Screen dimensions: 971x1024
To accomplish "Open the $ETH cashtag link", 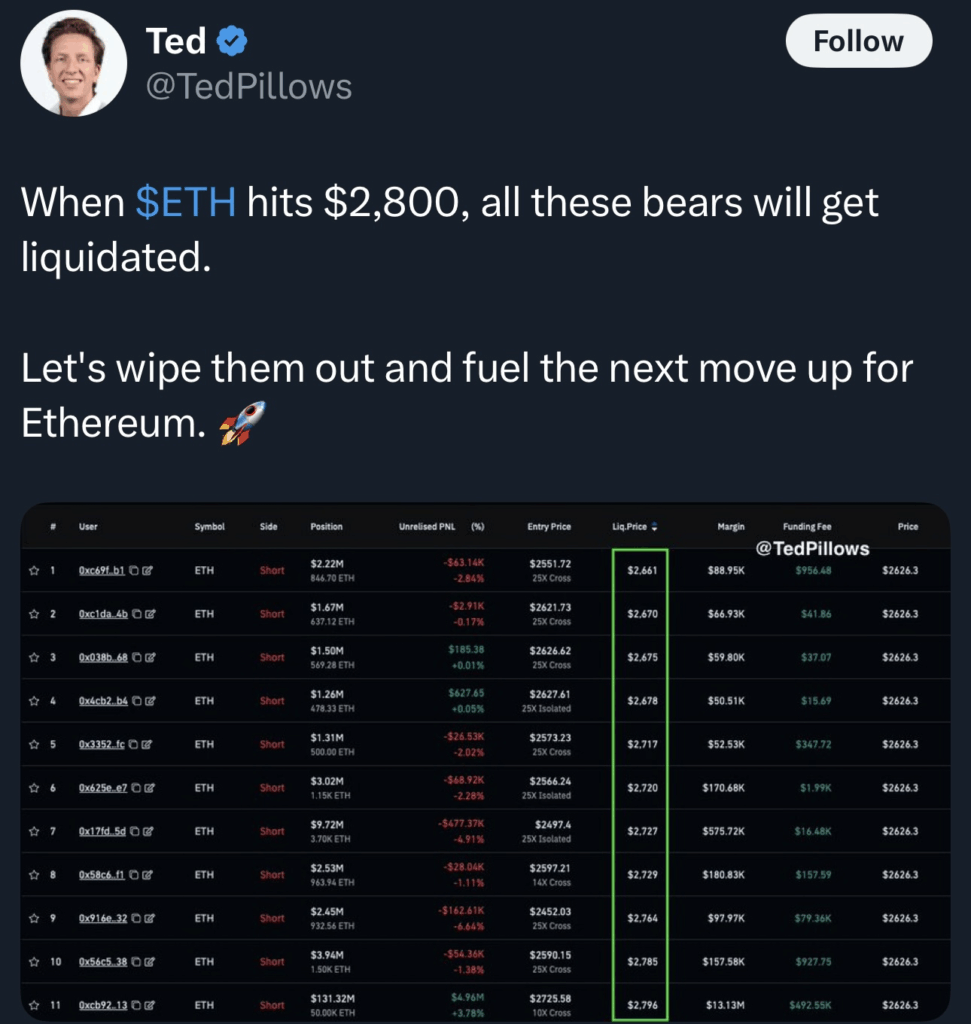I will tap(185, 202).
